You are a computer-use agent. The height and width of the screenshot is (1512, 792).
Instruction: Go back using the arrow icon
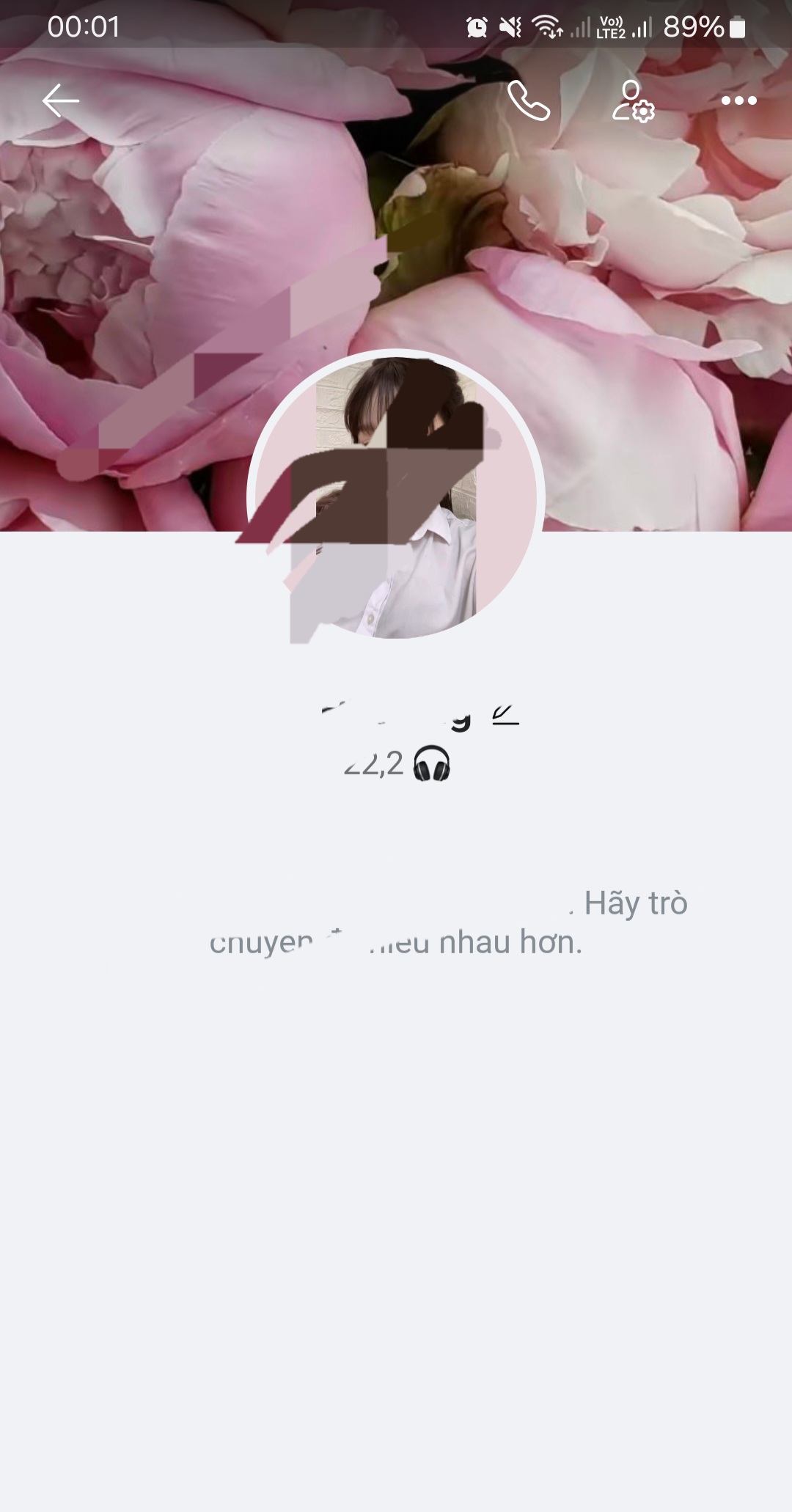pos(61,100)
